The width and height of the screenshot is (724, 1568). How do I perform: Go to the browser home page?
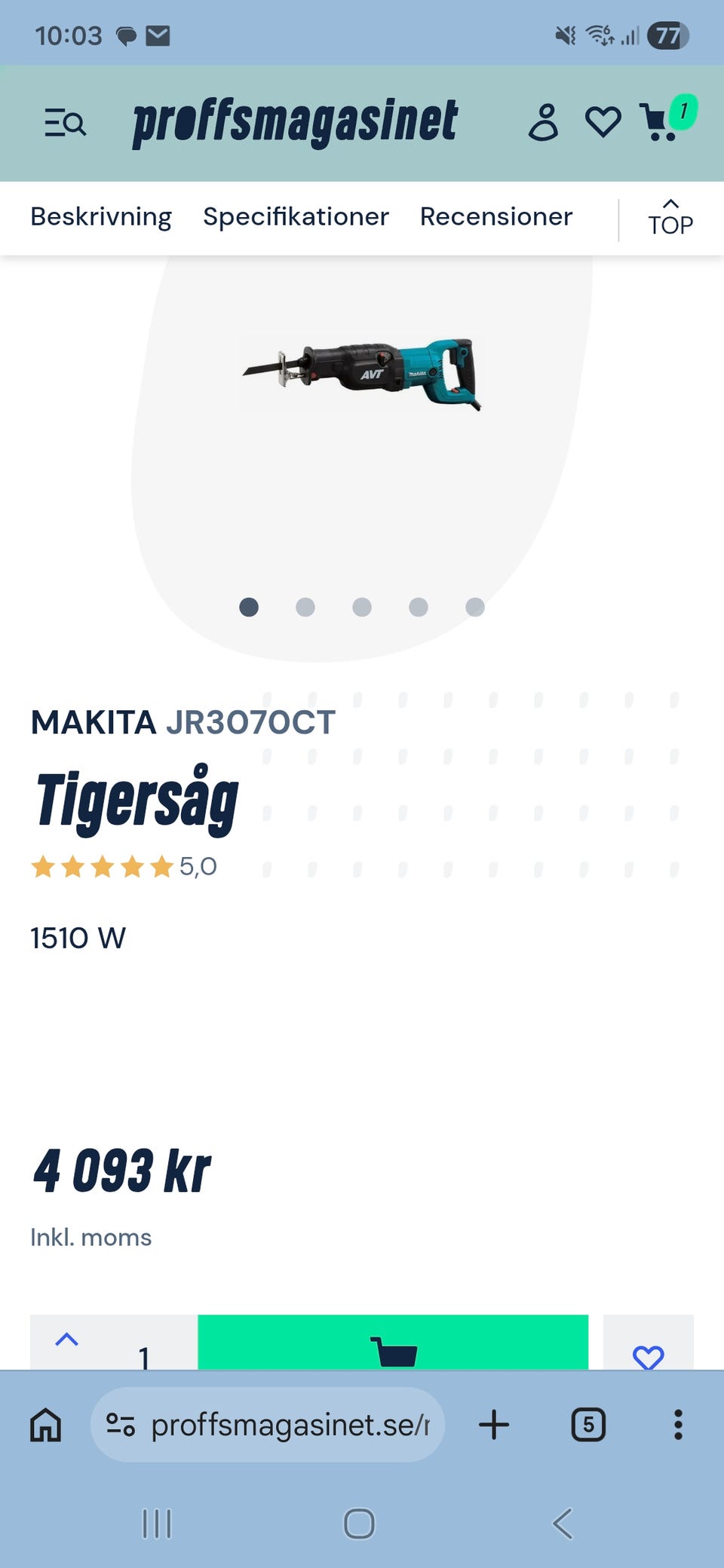click(x=46, y=1425)
